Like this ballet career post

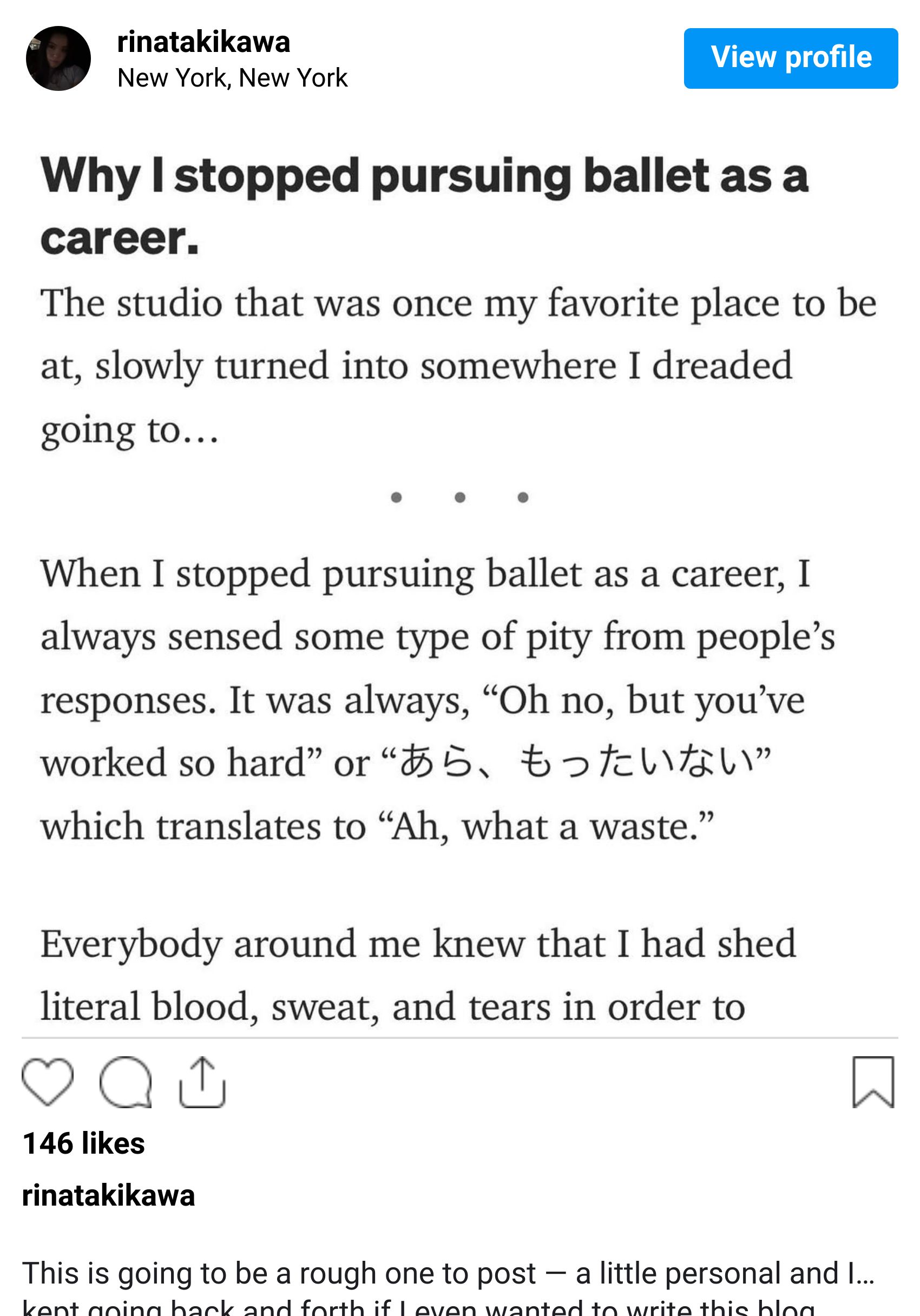tap(48, 1082)
